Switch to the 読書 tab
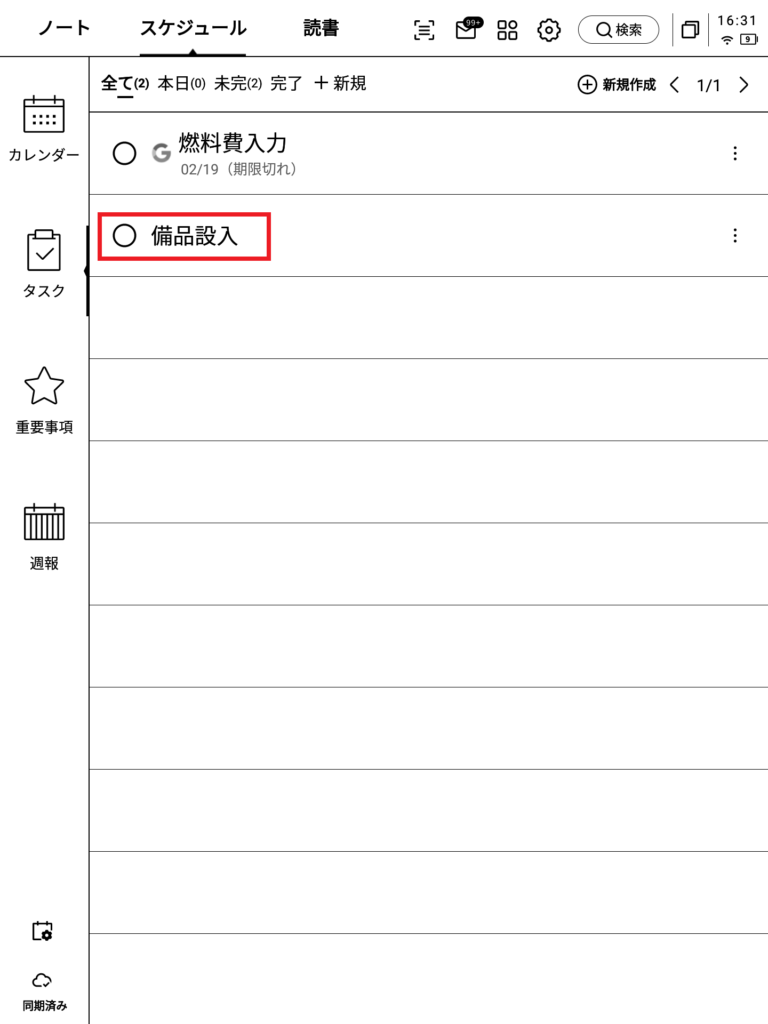768x1024 pixels. (x=321, y=29)
